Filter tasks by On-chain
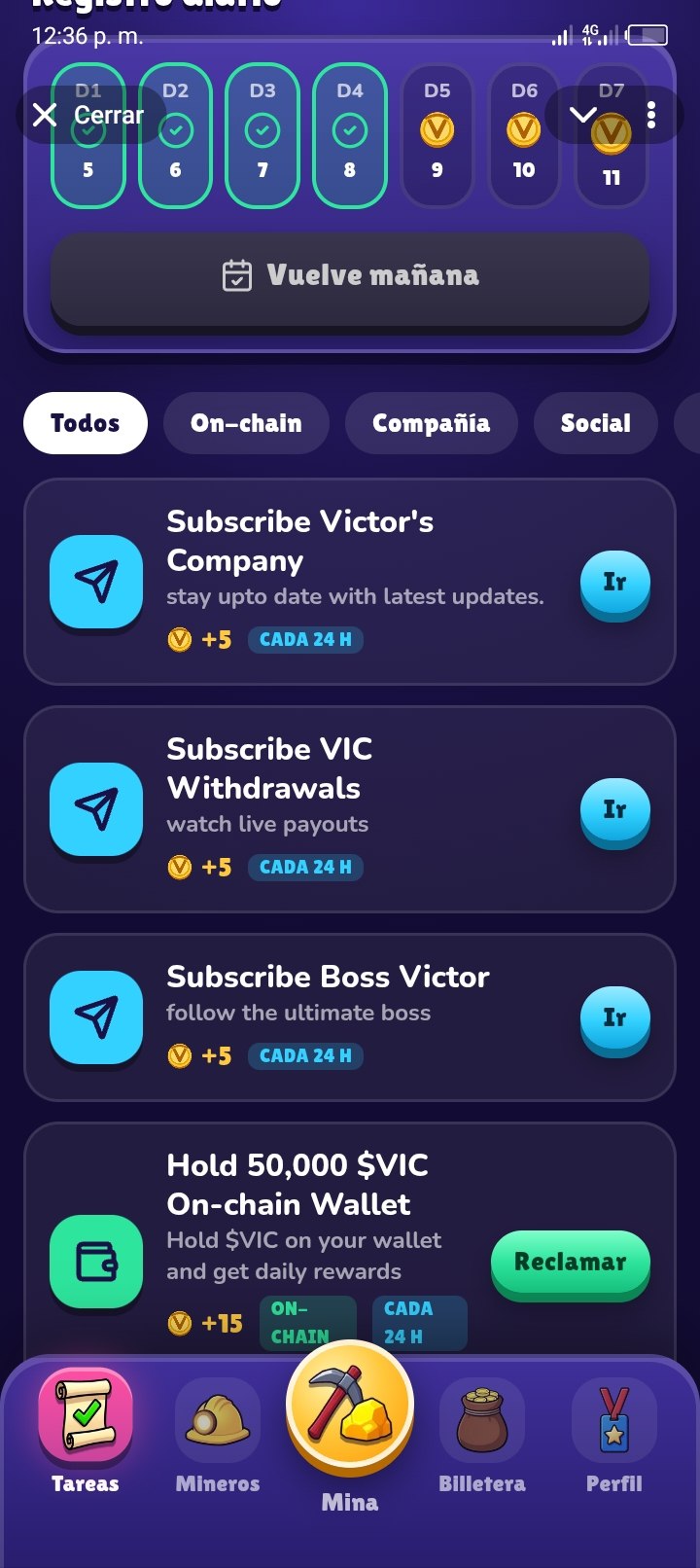 [x=246, y=423]
